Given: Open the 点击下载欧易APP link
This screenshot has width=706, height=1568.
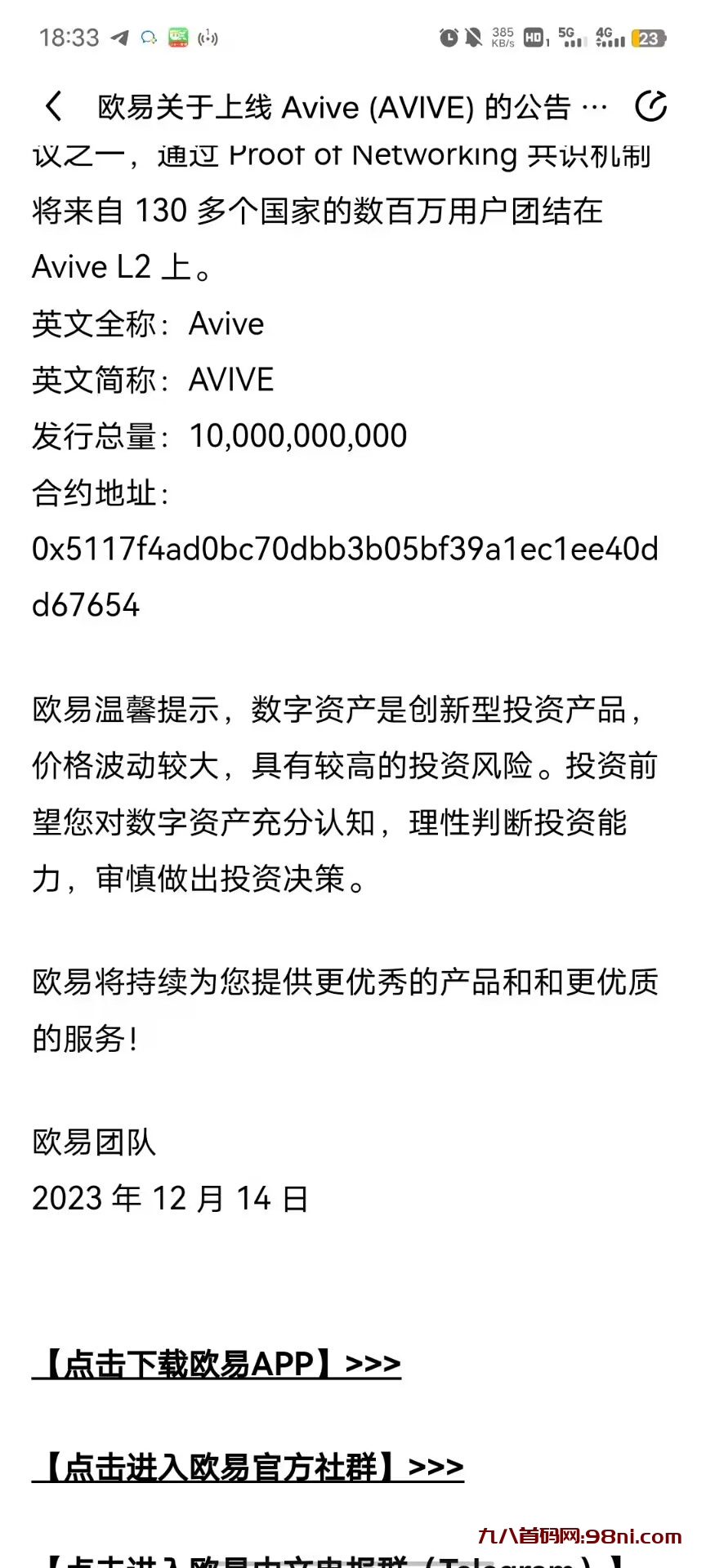Looking at the screenshot, I should pyautogui.click(x=217, y=1364).
